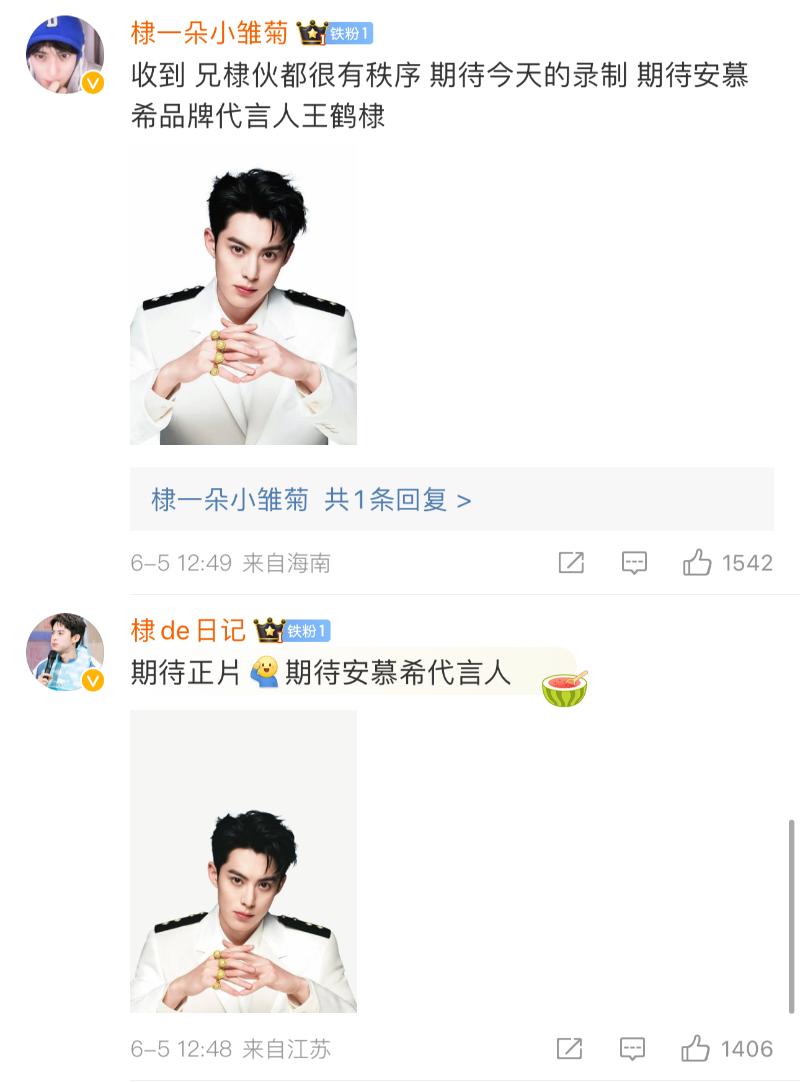Reply to 棣一朵小雏菊's comment
This screenshot has height=1083, width=800.
point(634,563)
